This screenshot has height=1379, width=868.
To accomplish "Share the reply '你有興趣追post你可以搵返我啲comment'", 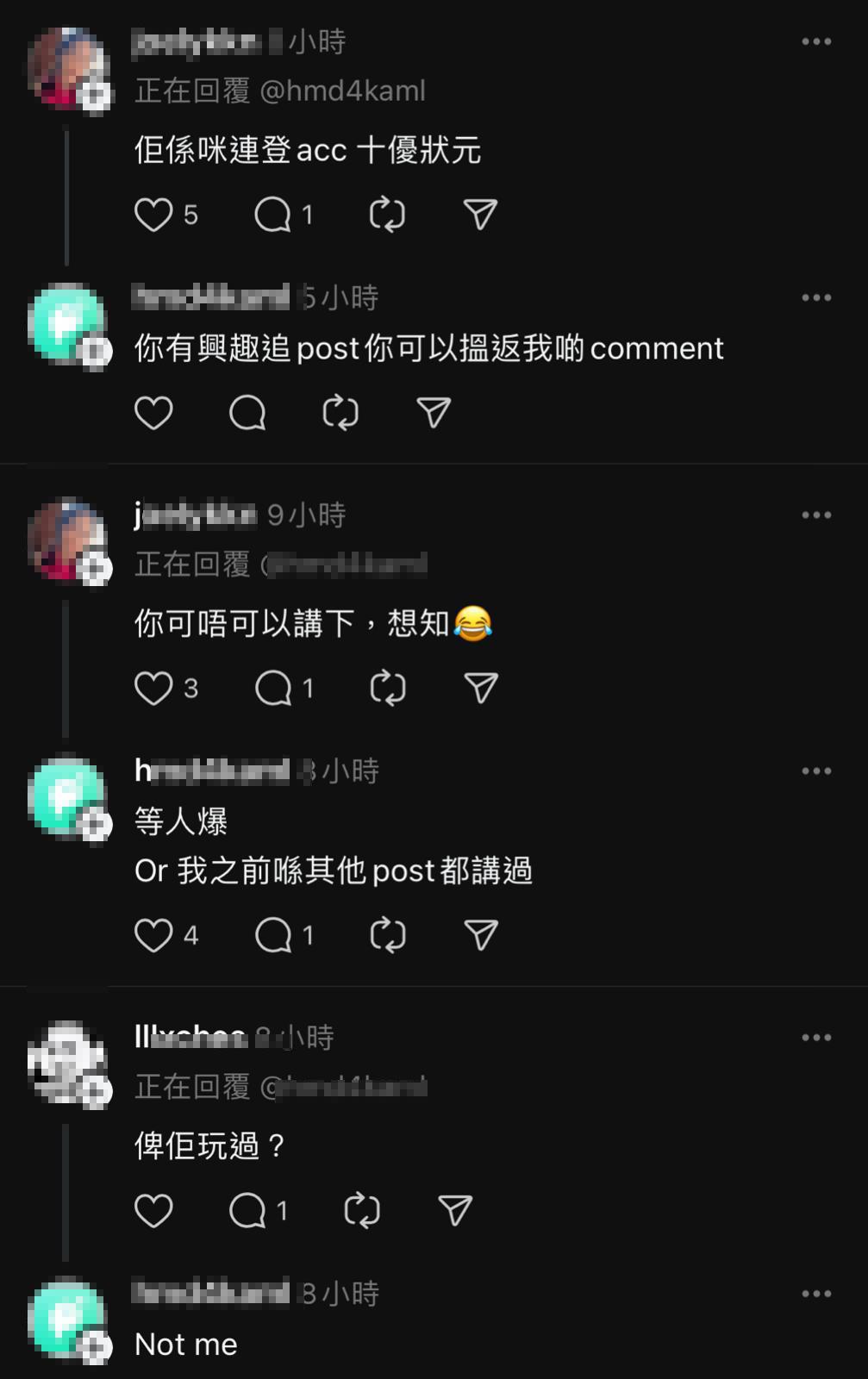I will (x=434, y=413).
